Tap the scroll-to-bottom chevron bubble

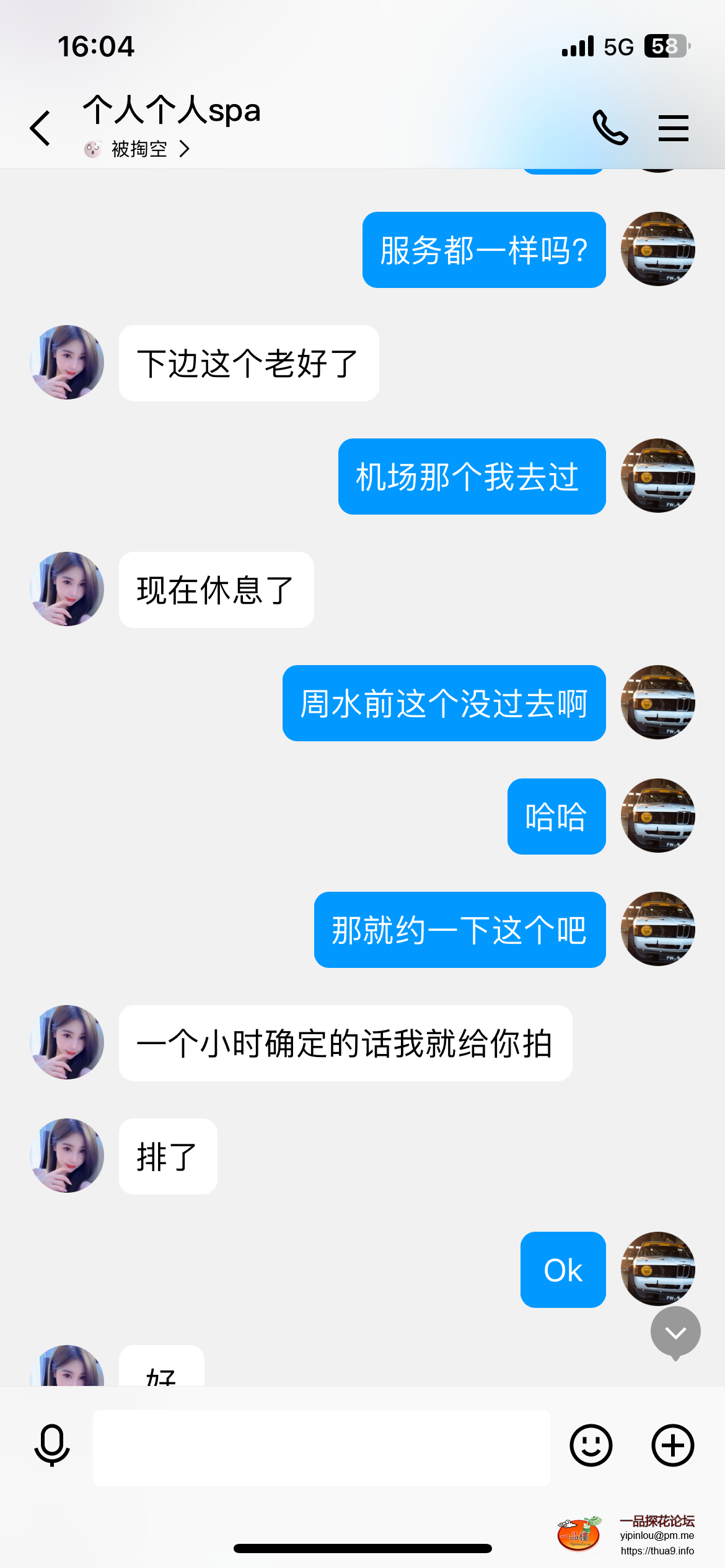[x=675, y=1333]
